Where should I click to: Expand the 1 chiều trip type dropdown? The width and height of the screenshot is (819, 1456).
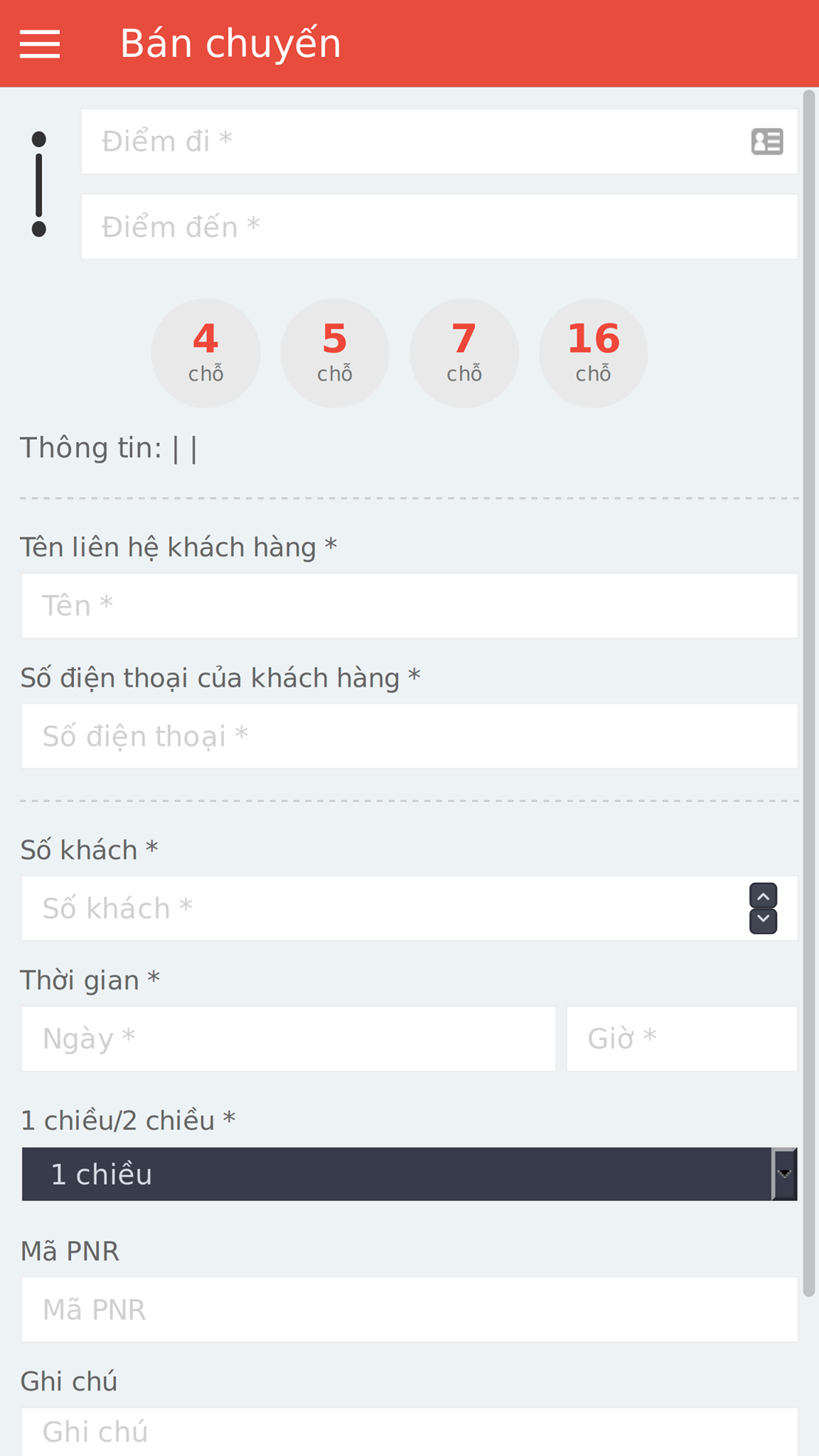[409, 1174]
